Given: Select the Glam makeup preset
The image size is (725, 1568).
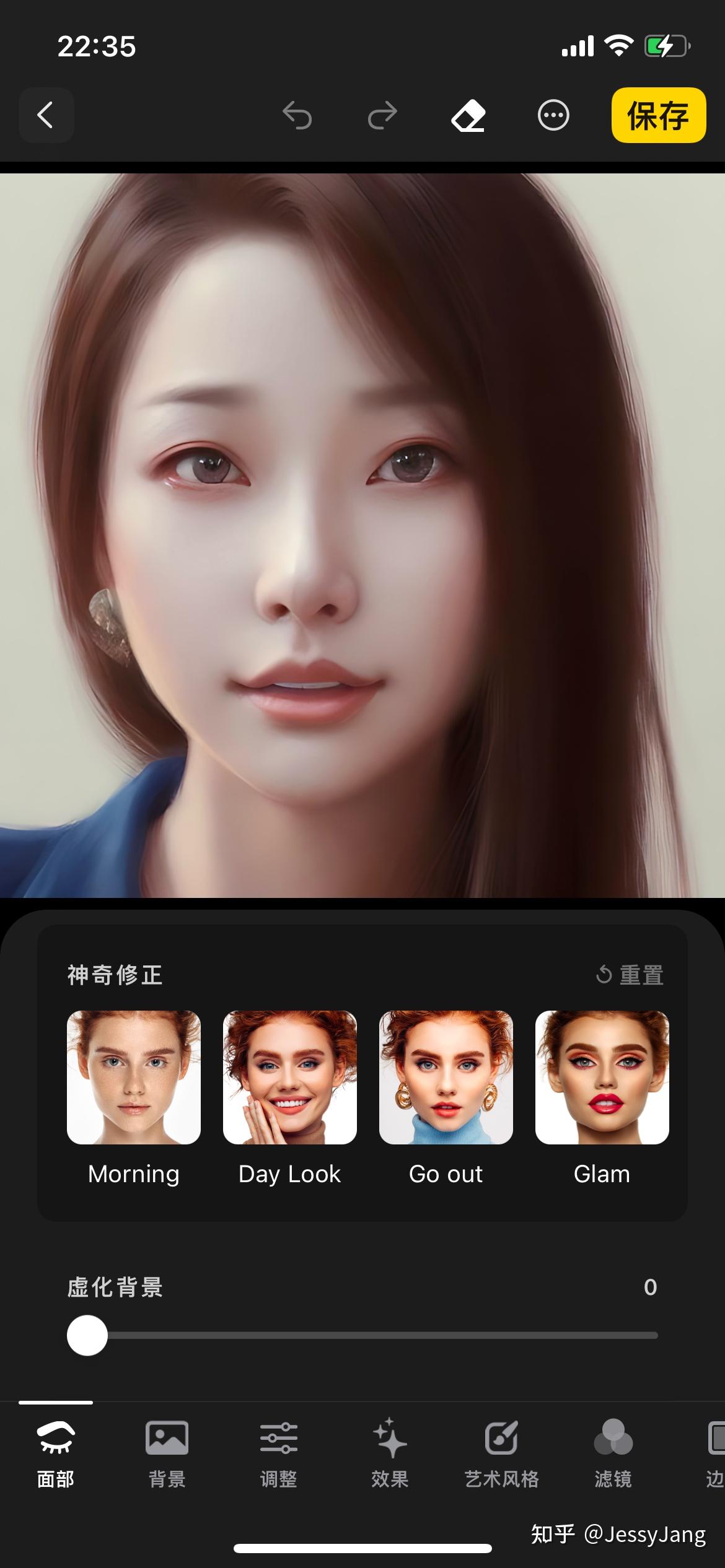Looking at the screenshot, I should 602,1078.
